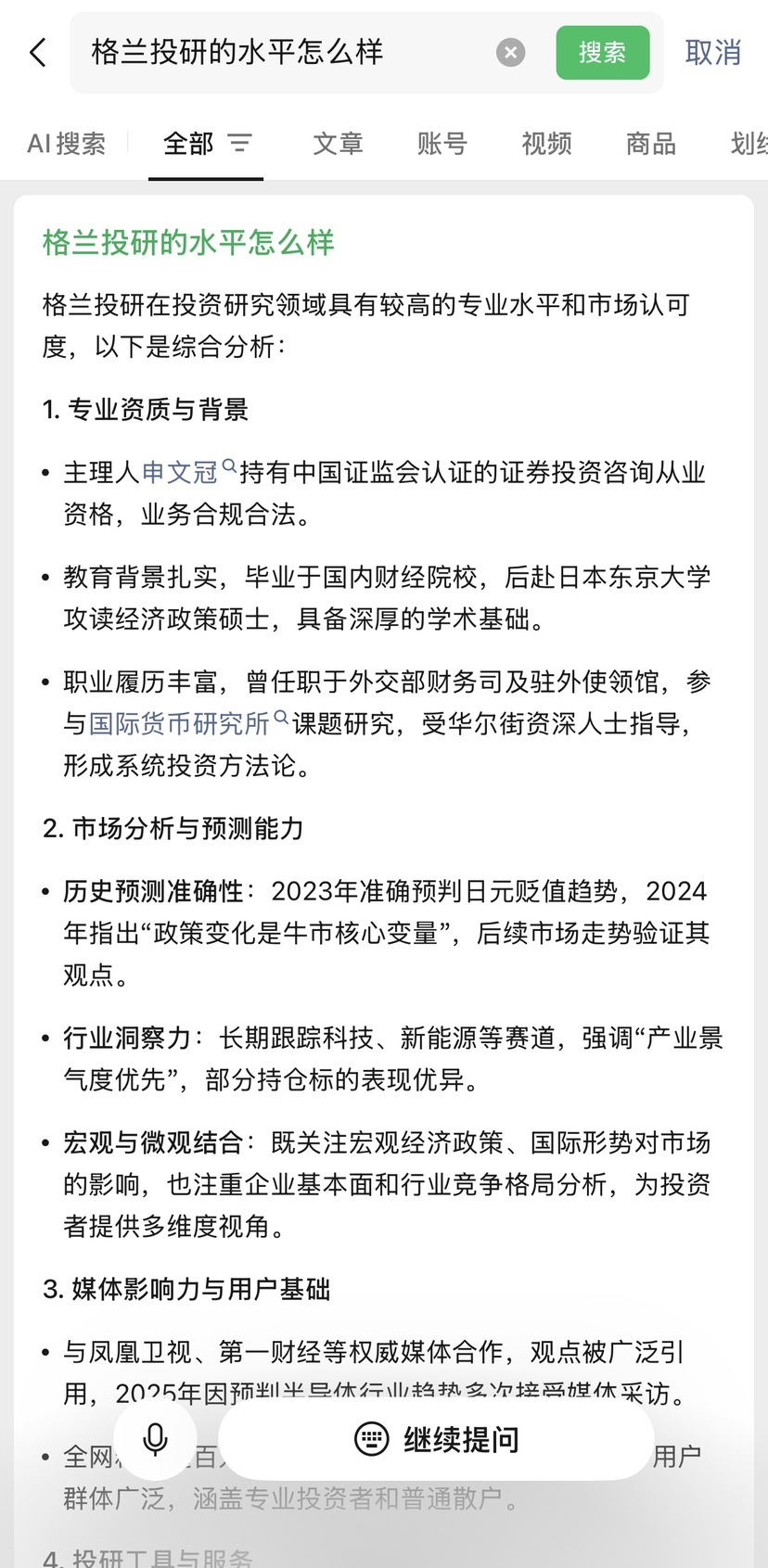Screen dimensions: 768x1568
Task: Clear the search query text
Action: (510, 53)
